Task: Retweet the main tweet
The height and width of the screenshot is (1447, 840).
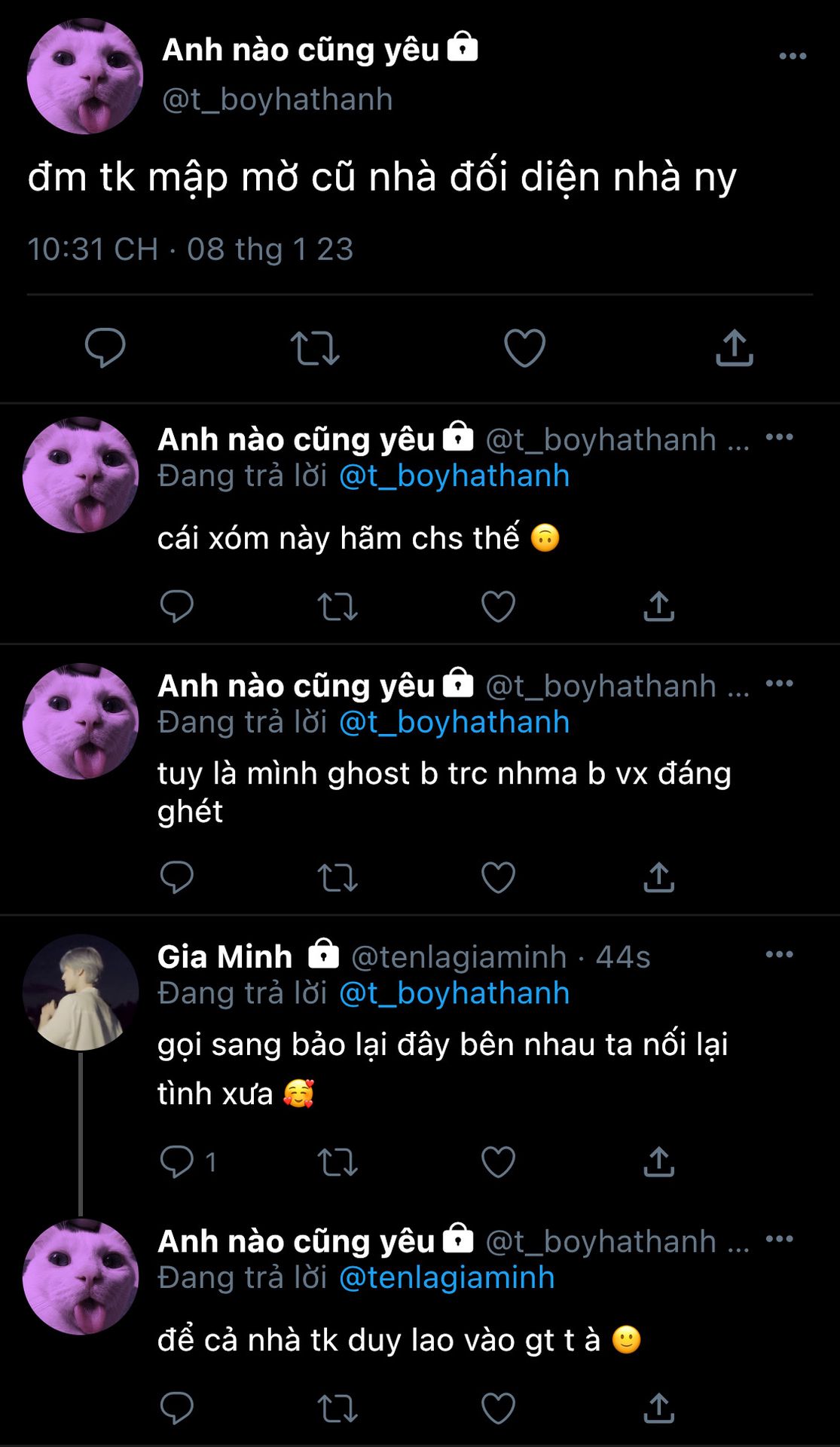Action: click(315, 348)
